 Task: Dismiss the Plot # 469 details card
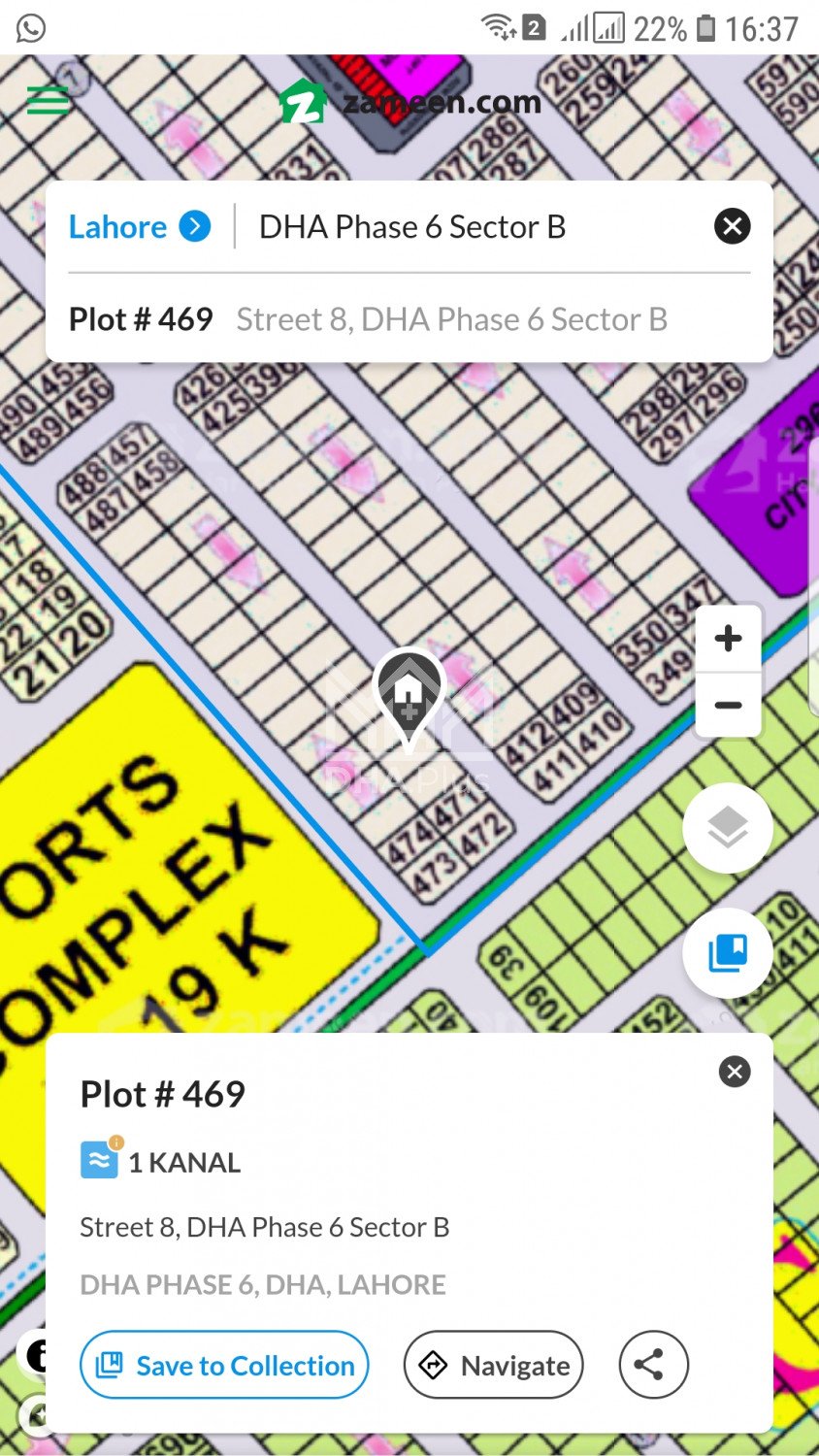(734, 1072)
